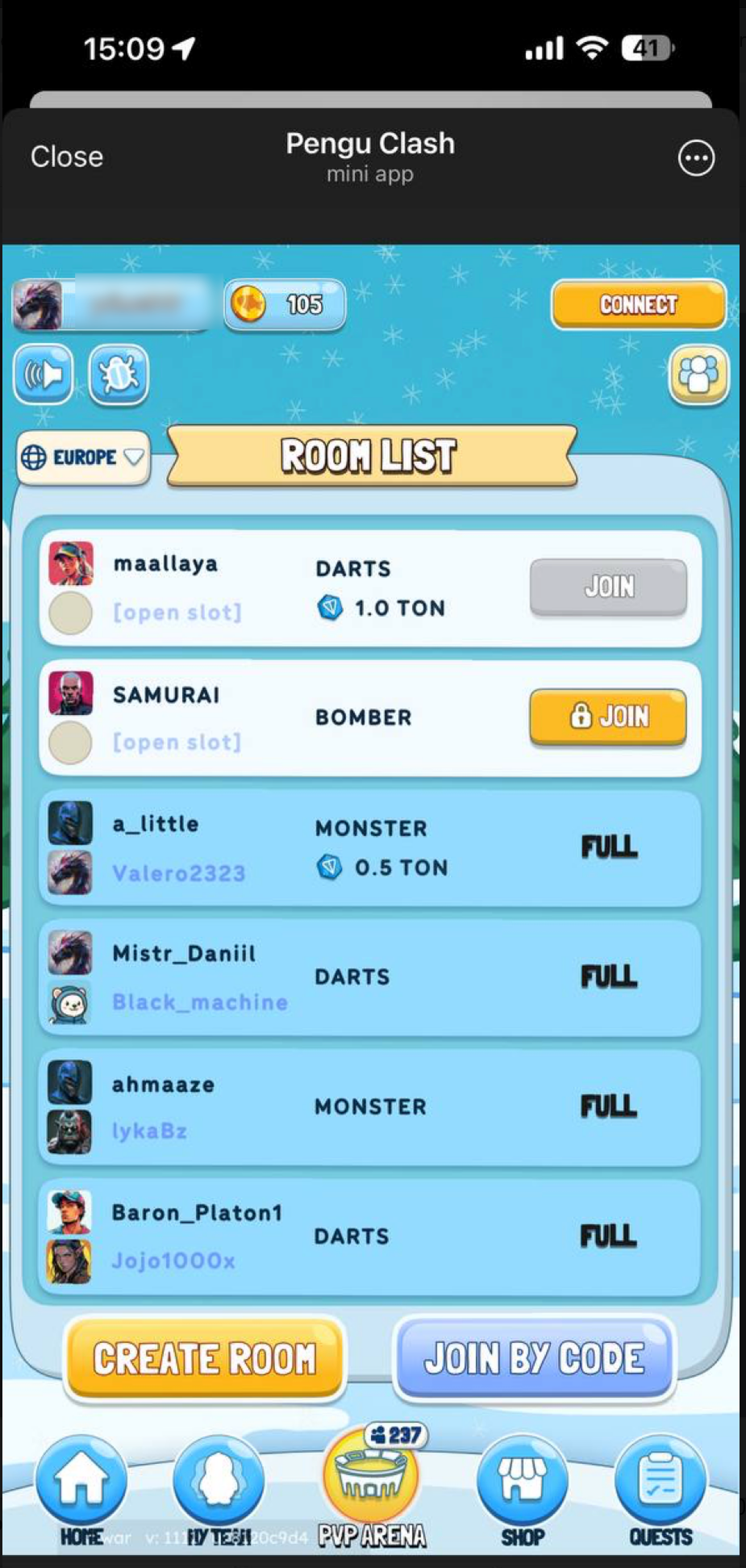The width and height of the screenshot is (746, 1568).
Task: Join SAMURAI's locked Bomber room
Action: point(608,716)
